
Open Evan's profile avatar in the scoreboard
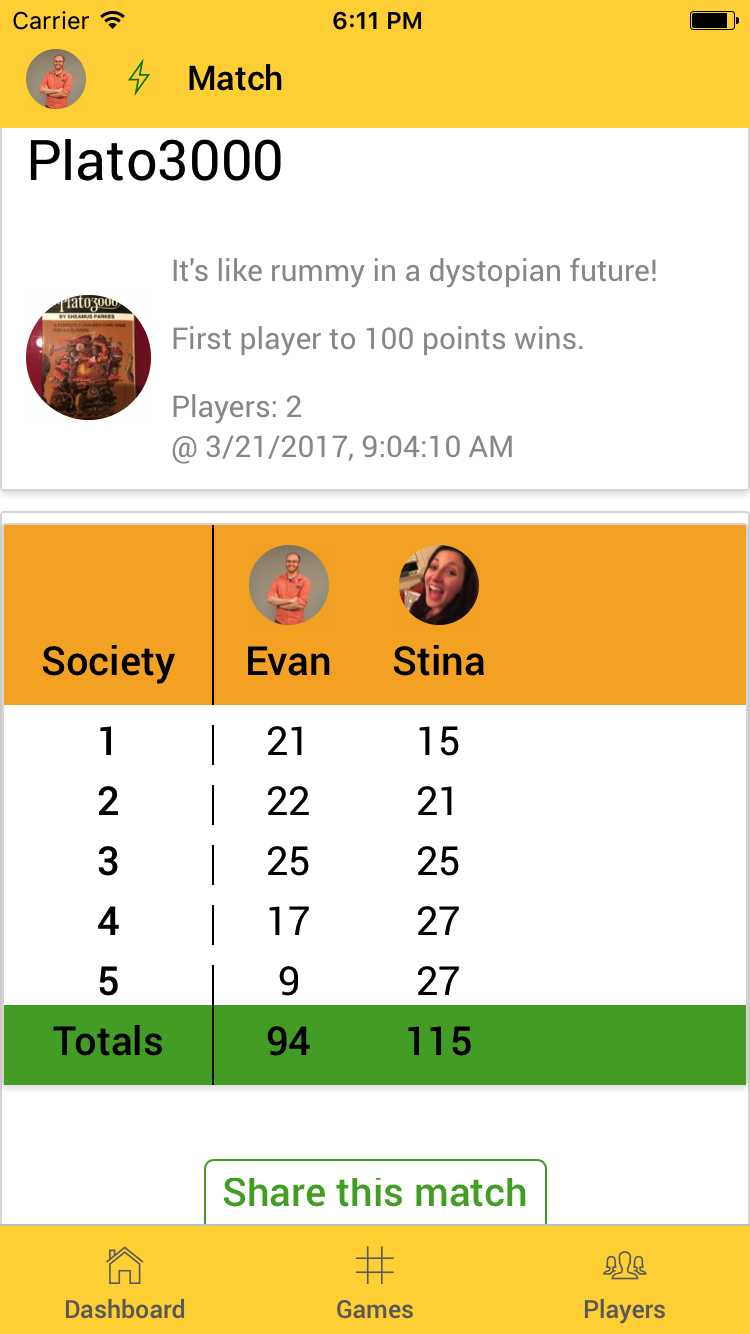tap(289, 585)
